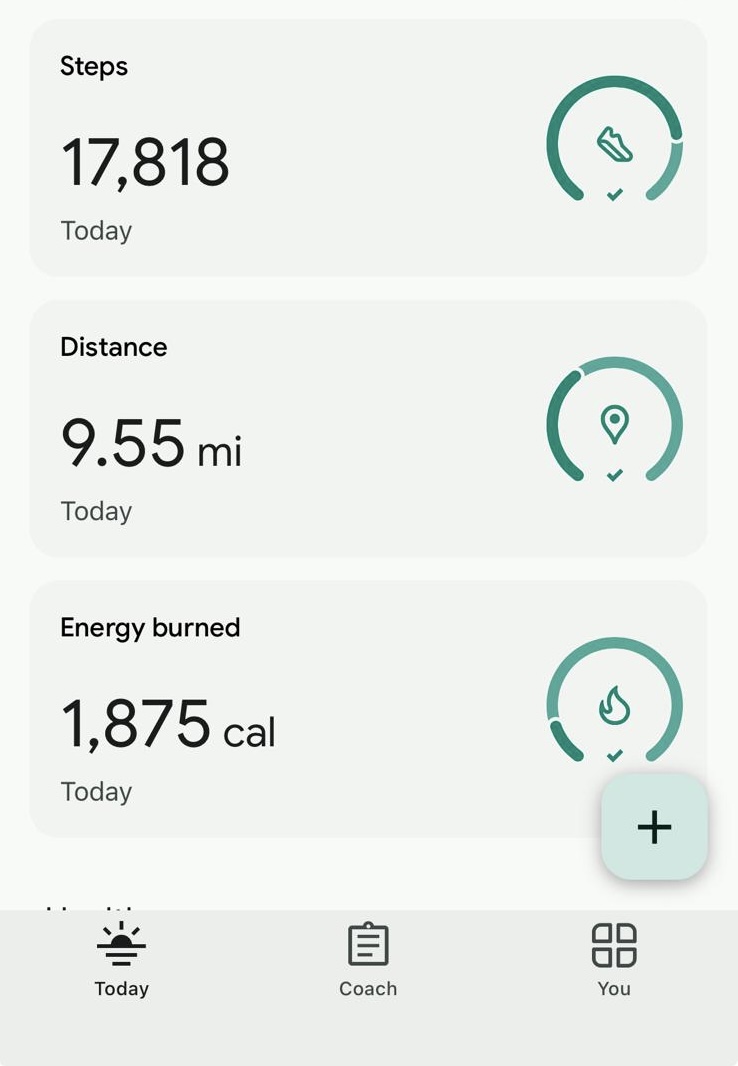
Task: Open the Energy burned card
Action: point(368,709)
